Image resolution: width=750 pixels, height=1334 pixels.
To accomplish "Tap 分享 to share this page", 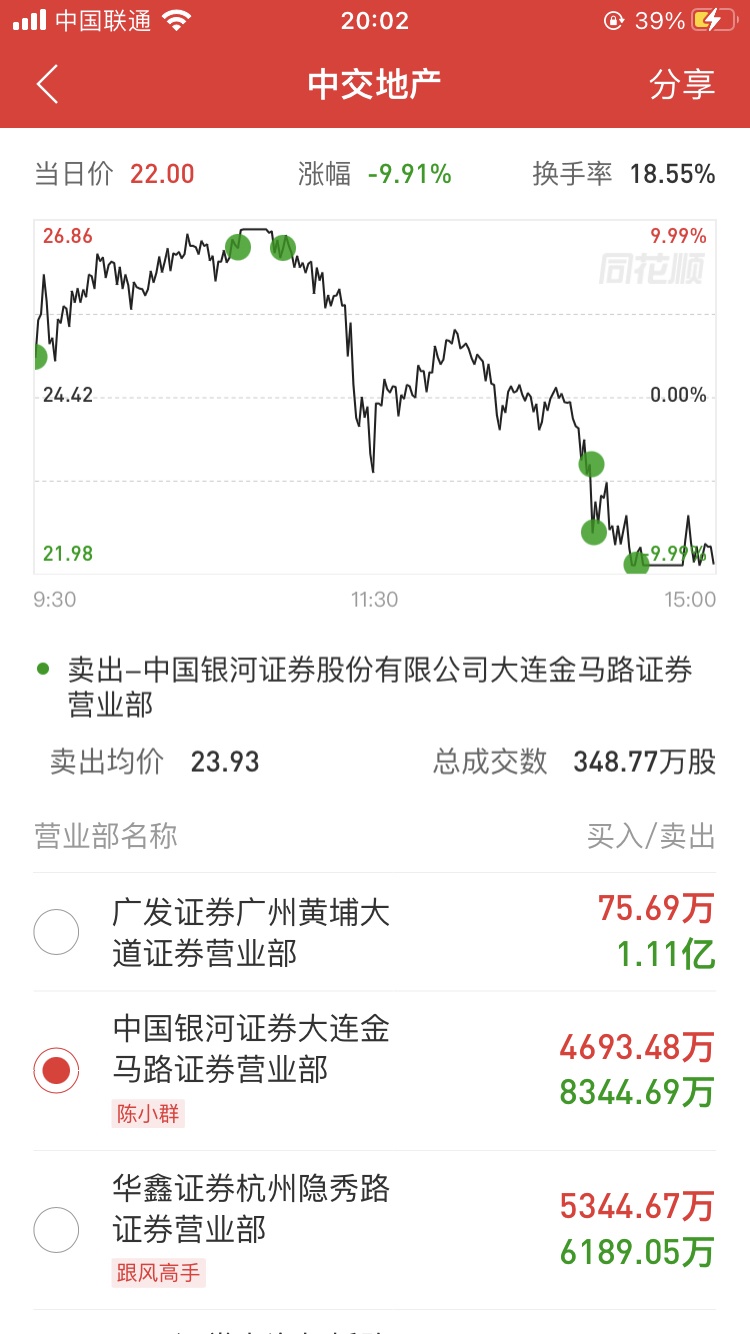I will 682,84.
